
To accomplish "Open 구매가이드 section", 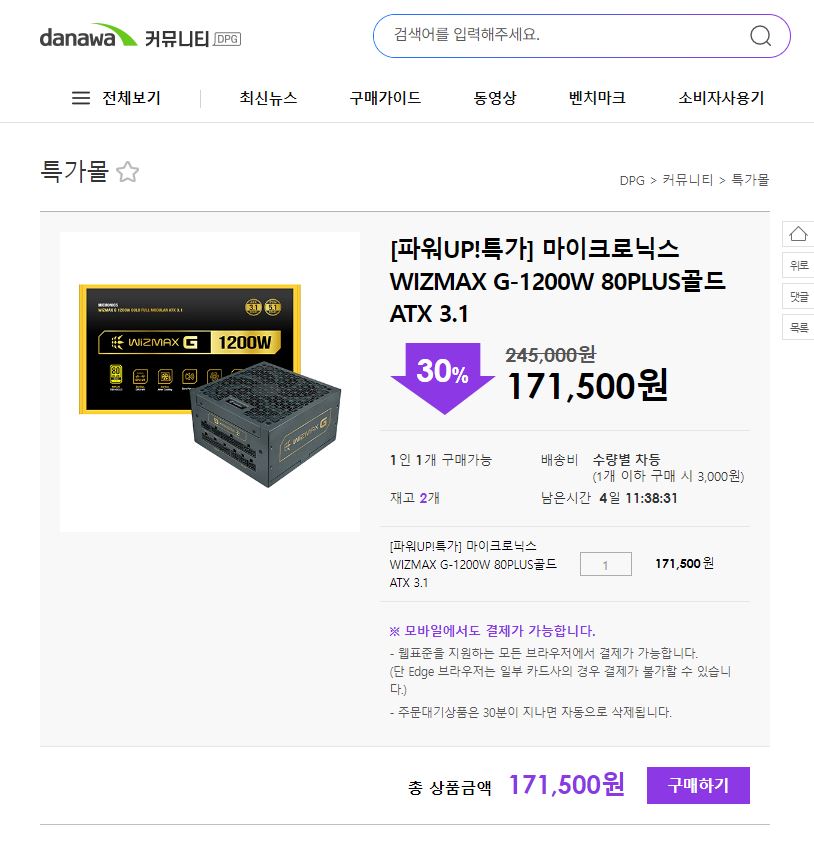I will tap(385, 98).
